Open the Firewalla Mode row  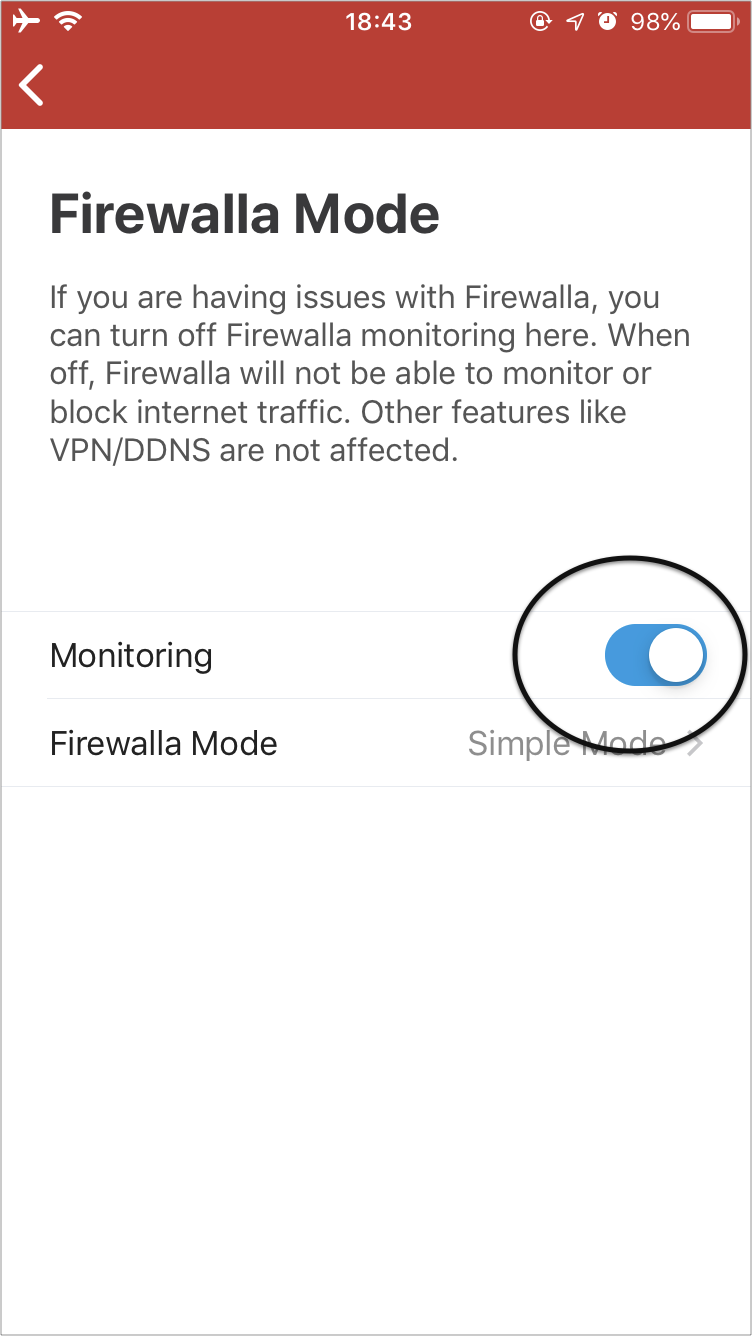[x=376, y=744]
